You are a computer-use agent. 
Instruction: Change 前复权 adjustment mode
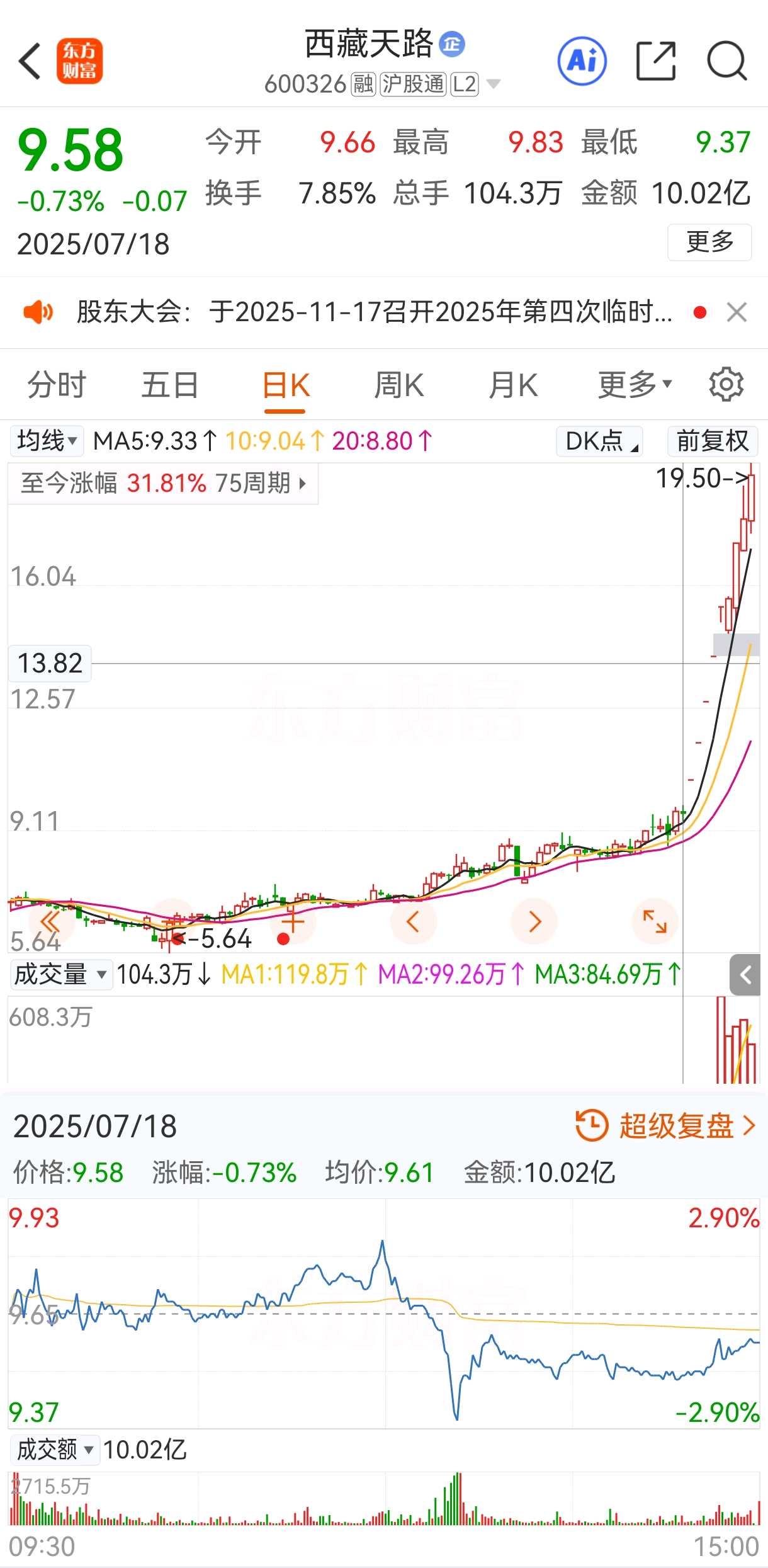pyautogui.click(x=712, y=441)
